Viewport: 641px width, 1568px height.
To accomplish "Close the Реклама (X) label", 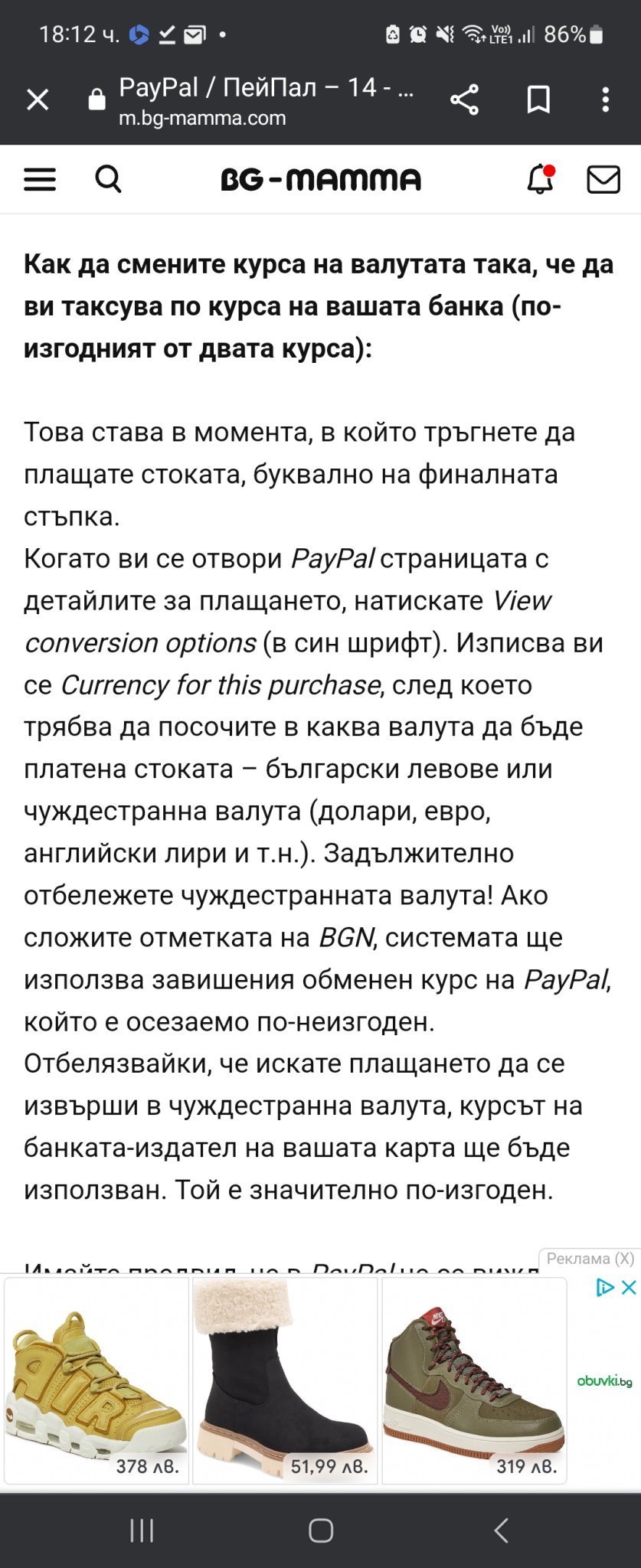I will point(590,1259).
